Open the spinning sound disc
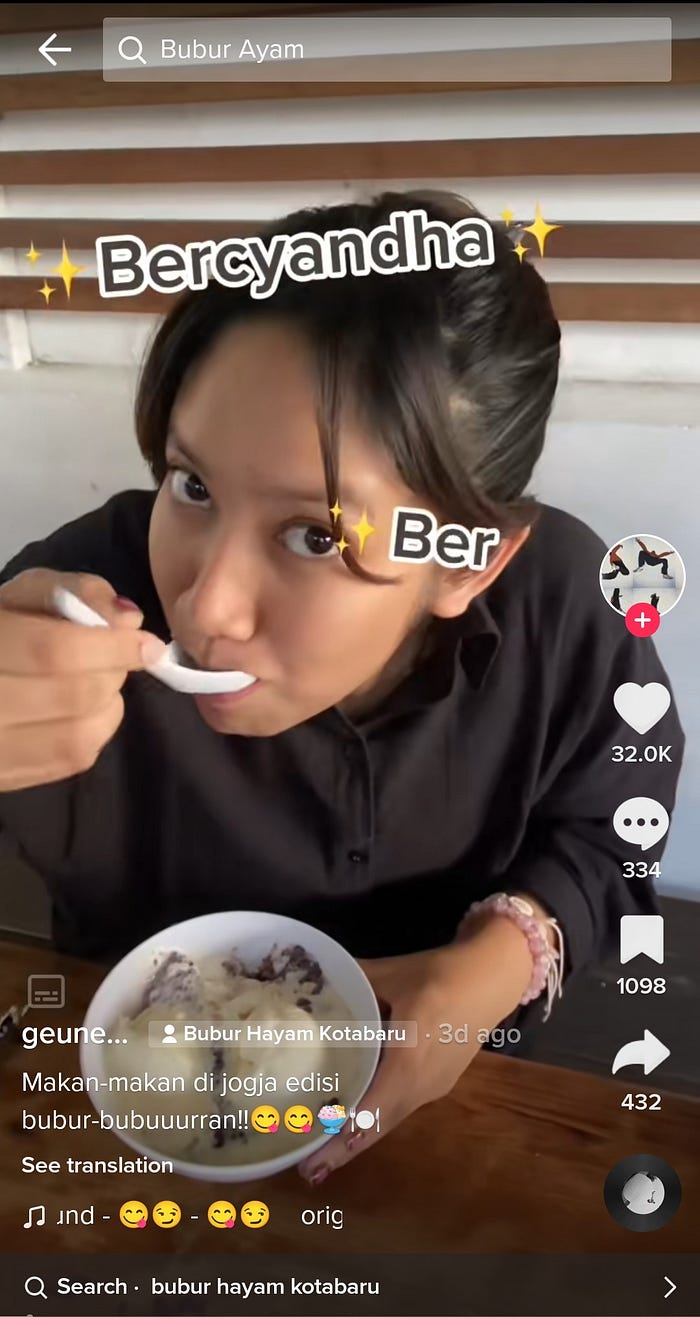The height and width of the screenshot is (1317, 700). (641, 1192)
